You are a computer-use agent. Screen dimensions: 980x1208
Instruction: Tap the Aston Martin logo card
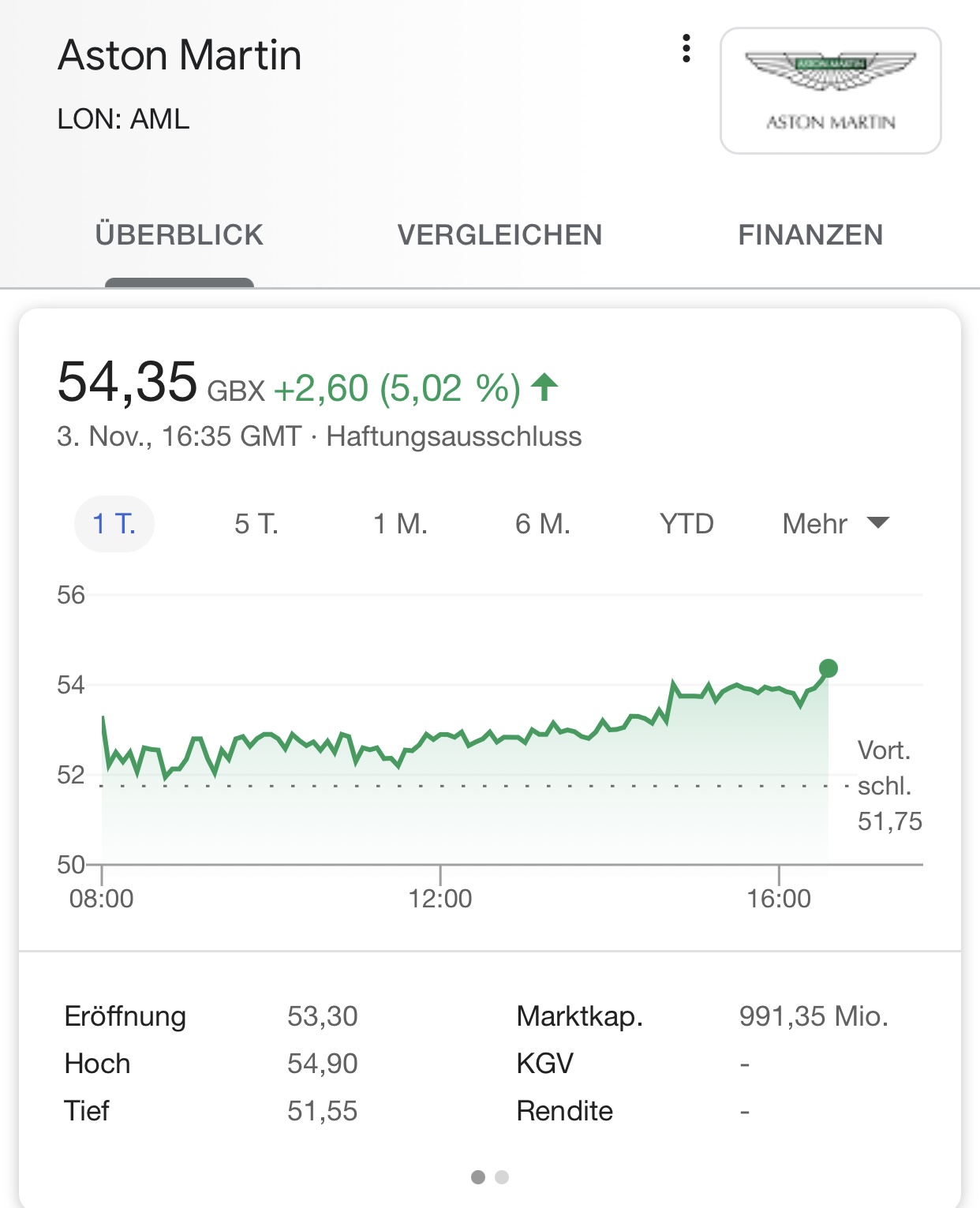[x=830, y=91]
